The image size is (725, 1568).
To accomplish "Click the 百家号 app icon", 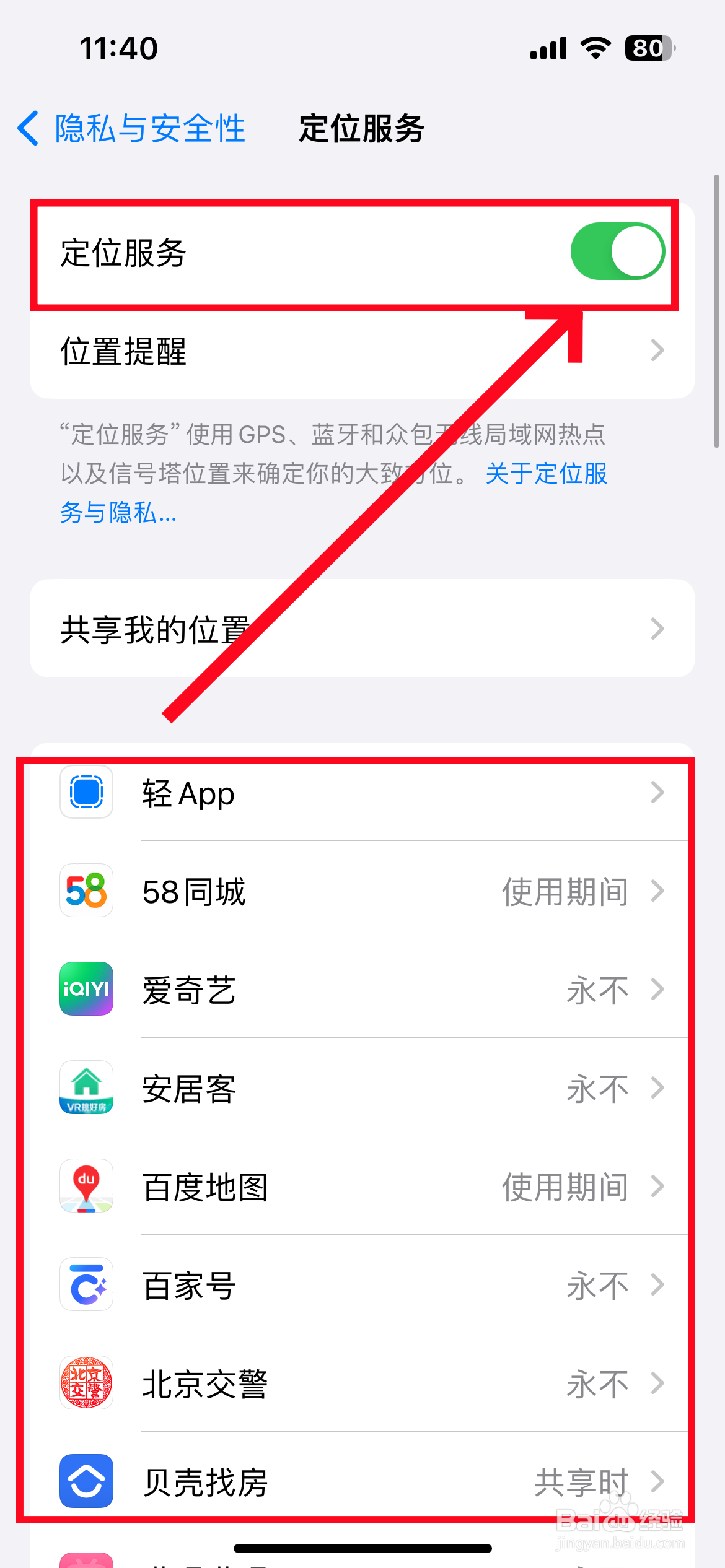I will [x=86, y=1284].
